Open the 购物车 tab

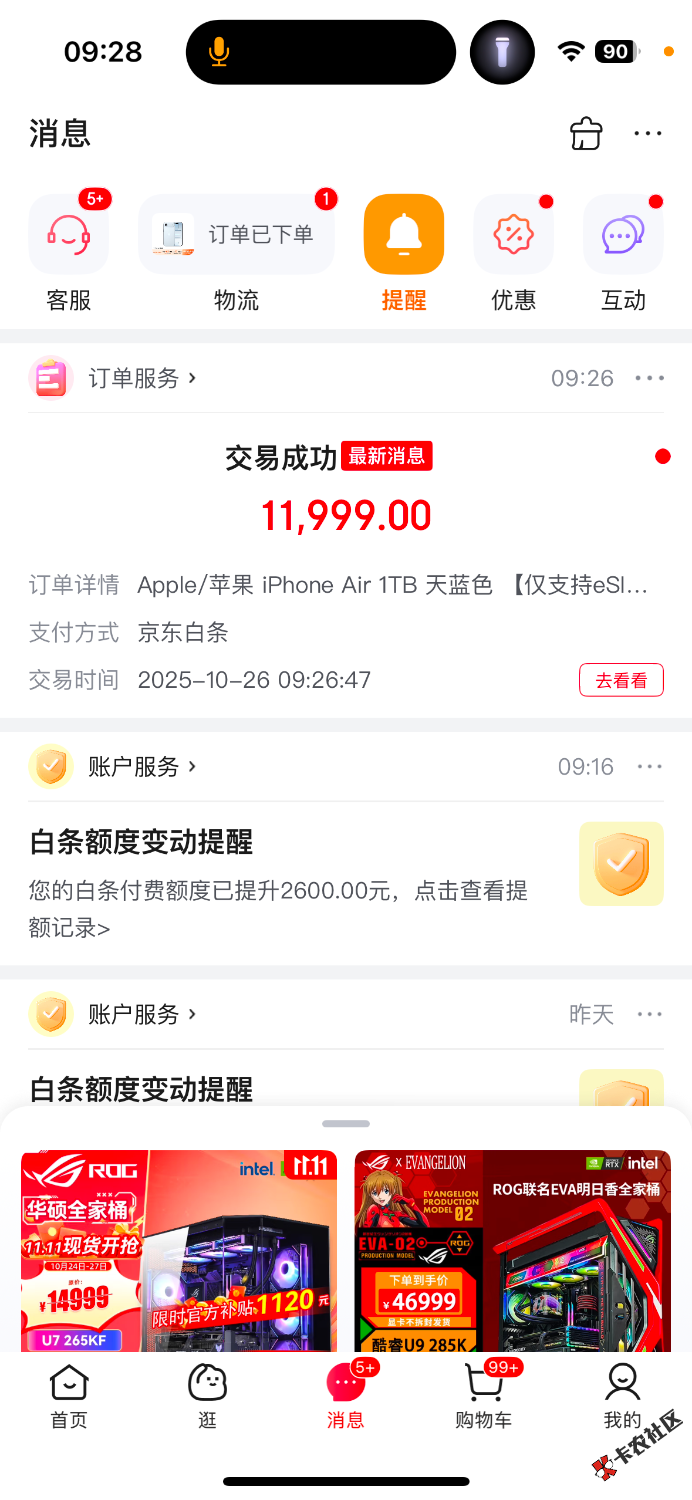pyautogui.click(x=484, y=1397)
